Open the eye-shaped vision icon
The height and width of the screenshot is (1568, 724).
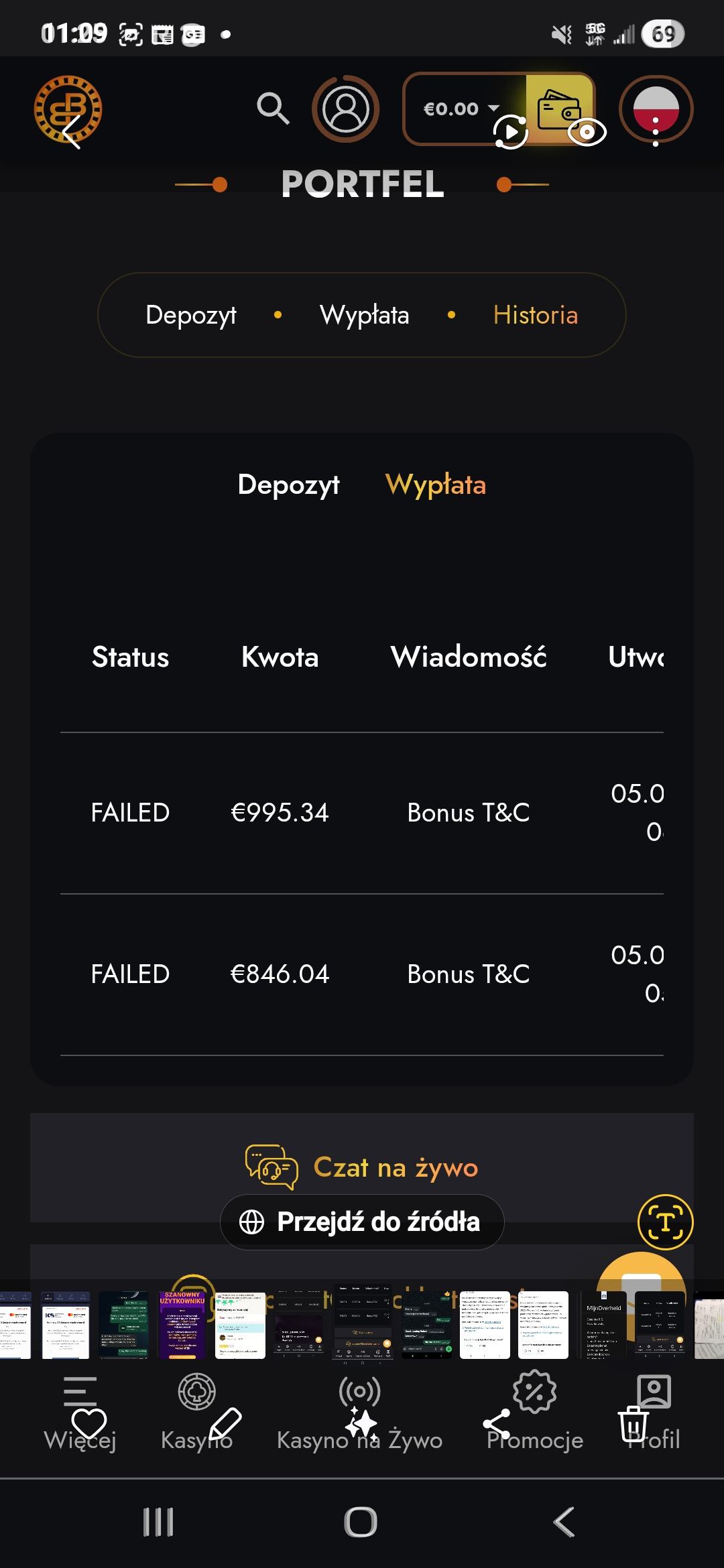[x=587, y=133]
